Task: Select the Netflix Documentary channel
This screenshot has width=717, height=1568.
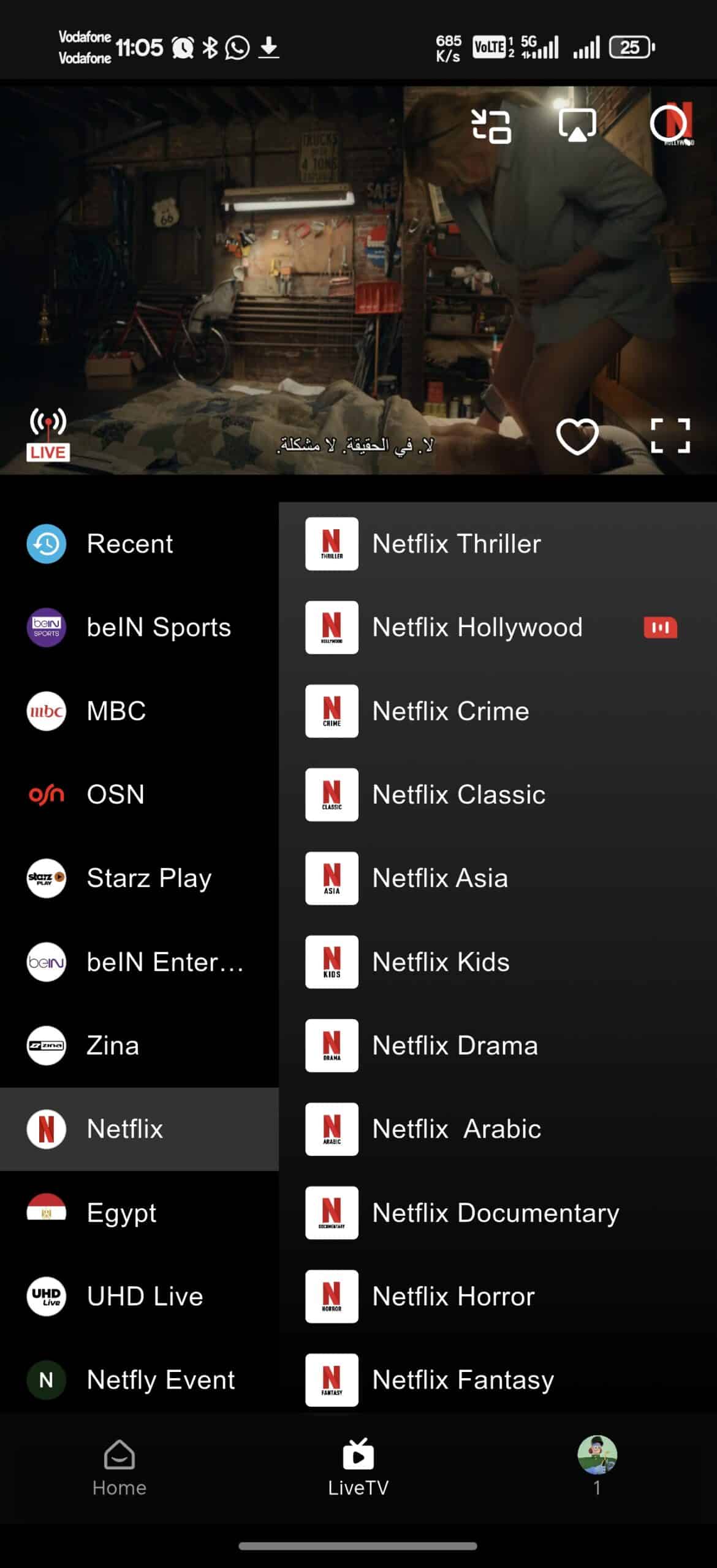Action: click(x=331, y=1213)
